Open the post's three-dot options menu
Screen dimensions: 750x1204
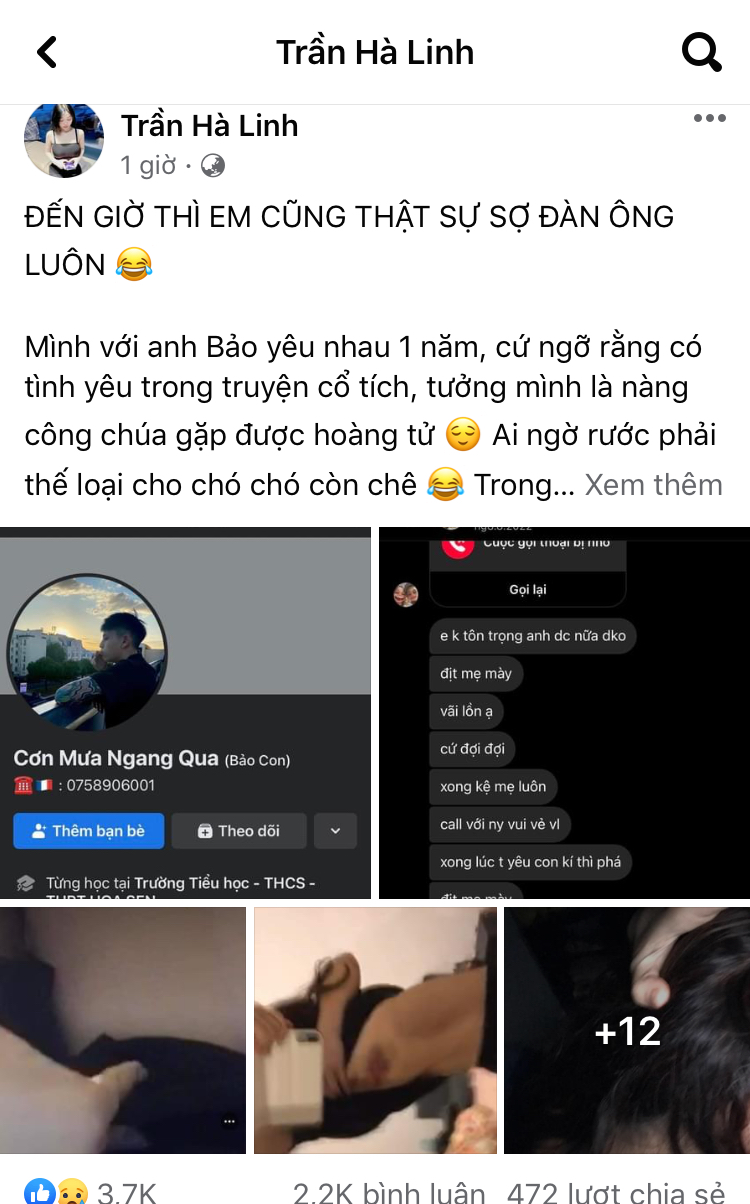(709, 119)
